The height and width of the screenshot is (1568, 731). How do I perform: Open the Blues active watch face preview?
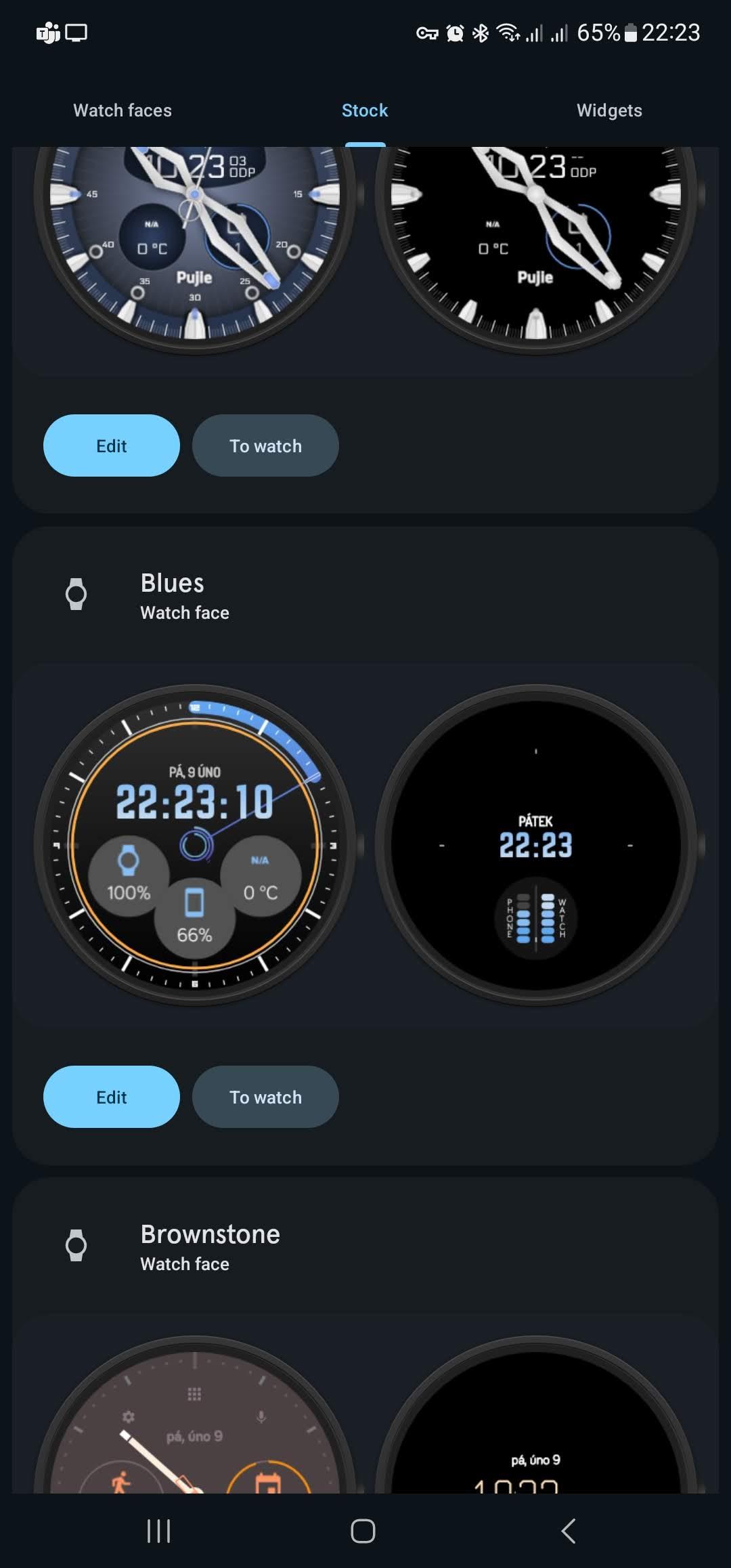coord(195,846)
